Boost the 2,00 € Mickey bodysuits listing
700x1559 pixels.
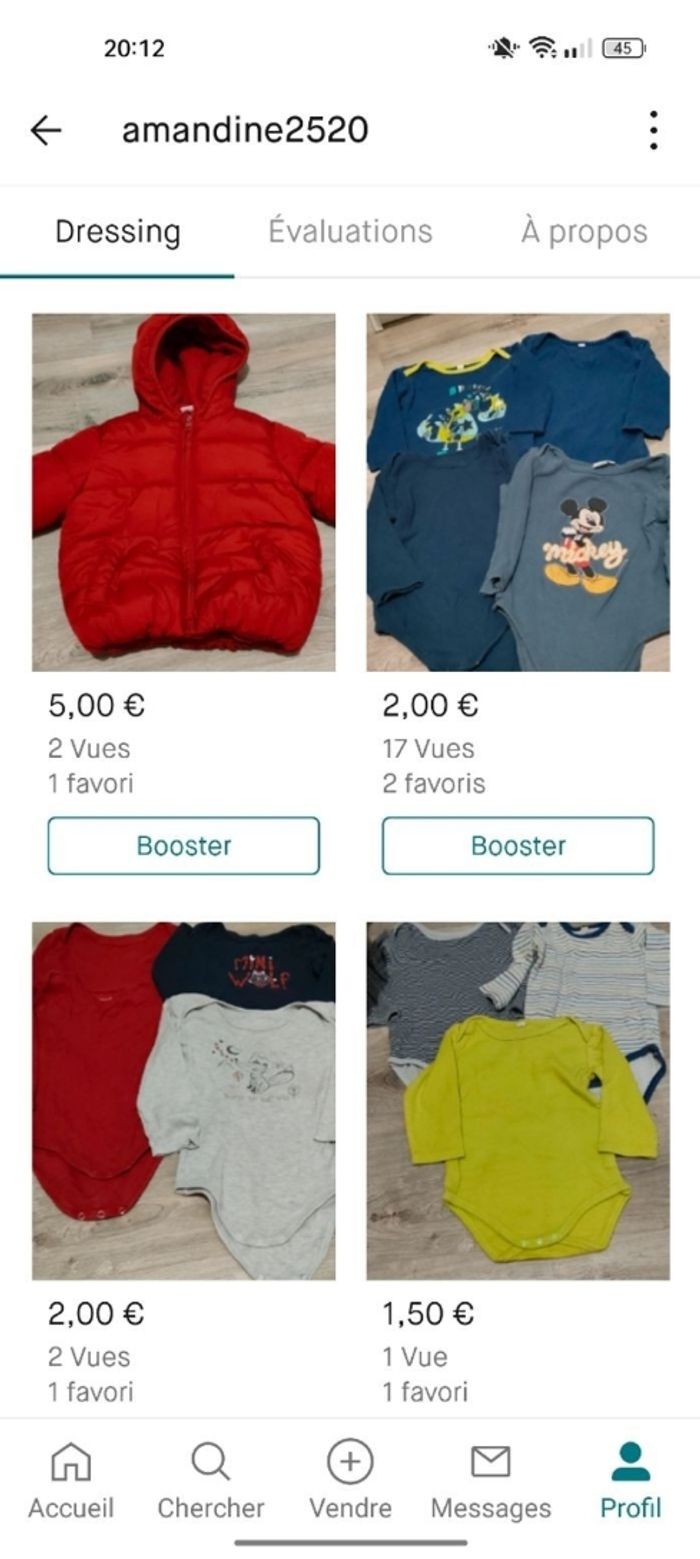click(x=518, y=845)
